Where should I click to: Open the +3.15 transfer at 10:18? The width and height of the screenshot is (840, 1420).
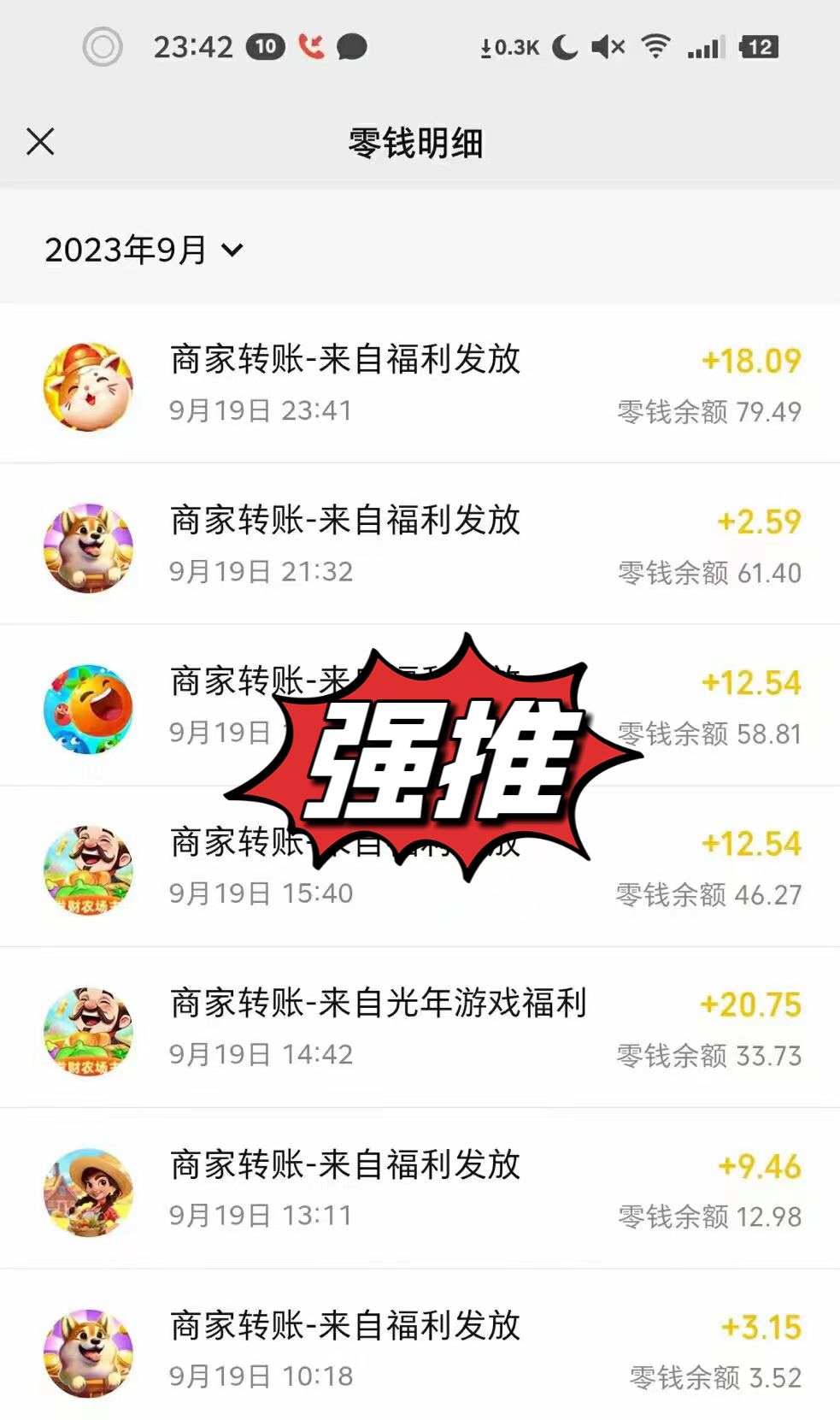419,1350
